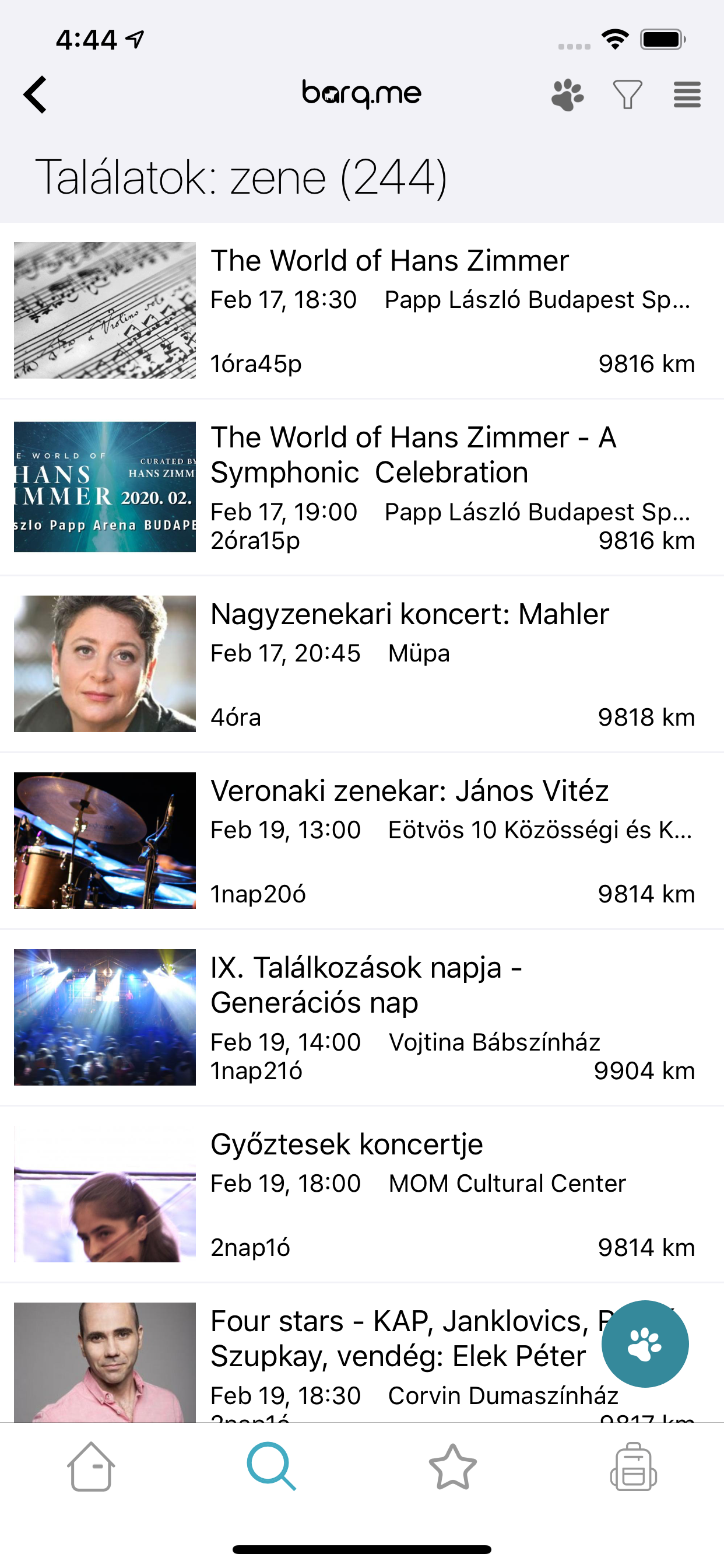
Task: Open the backpack tab
Action: tap(633, 1467)
